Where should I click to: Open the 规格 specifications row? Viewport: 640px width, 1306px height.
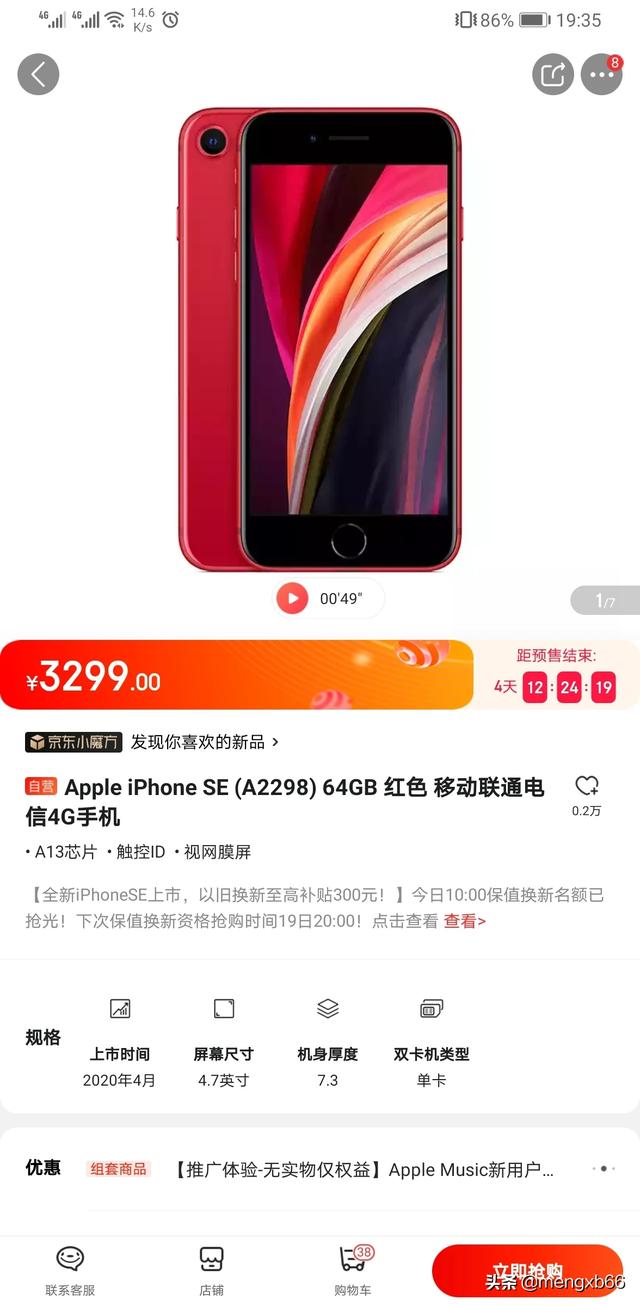point(320,1038)
